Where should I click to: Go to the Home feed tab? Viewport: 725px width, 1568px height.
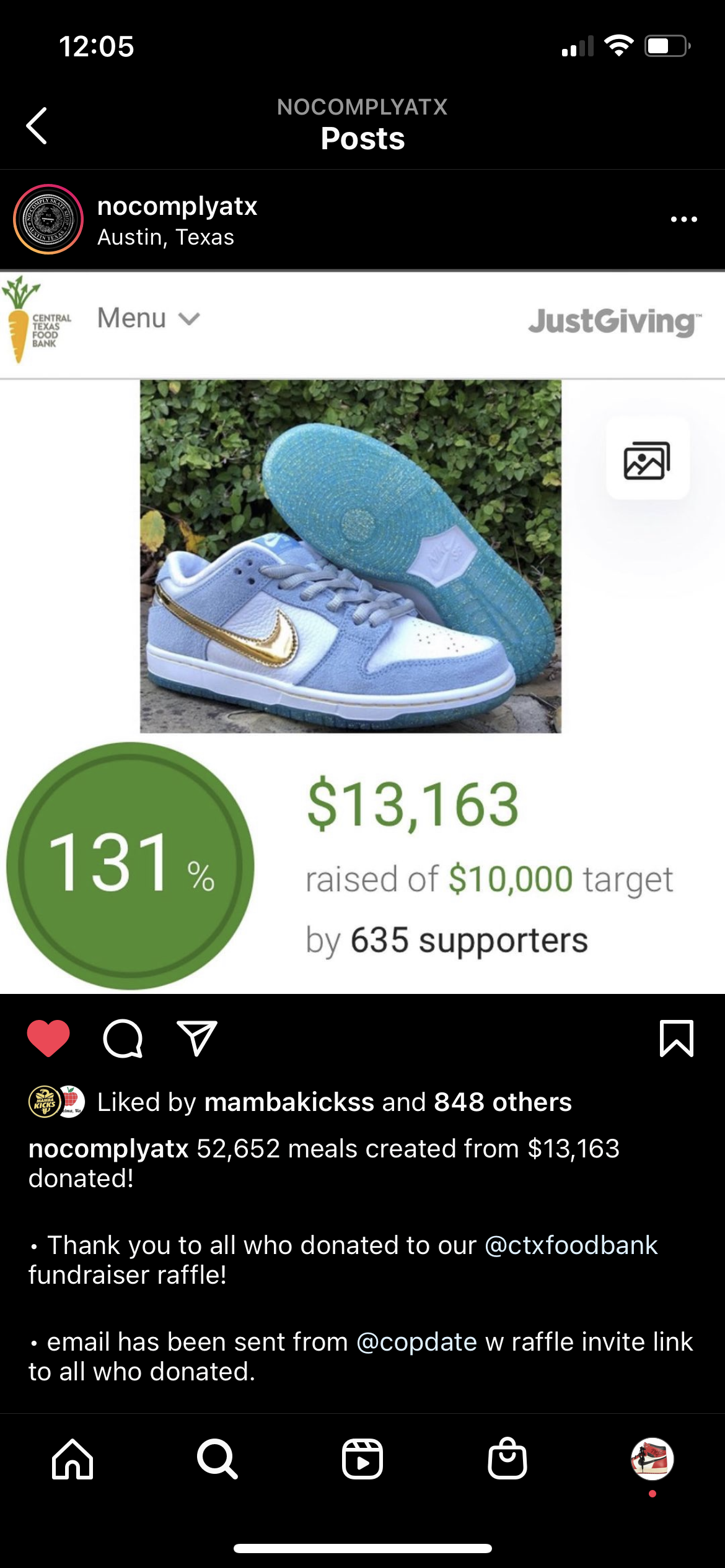(x=72, y=1460)
